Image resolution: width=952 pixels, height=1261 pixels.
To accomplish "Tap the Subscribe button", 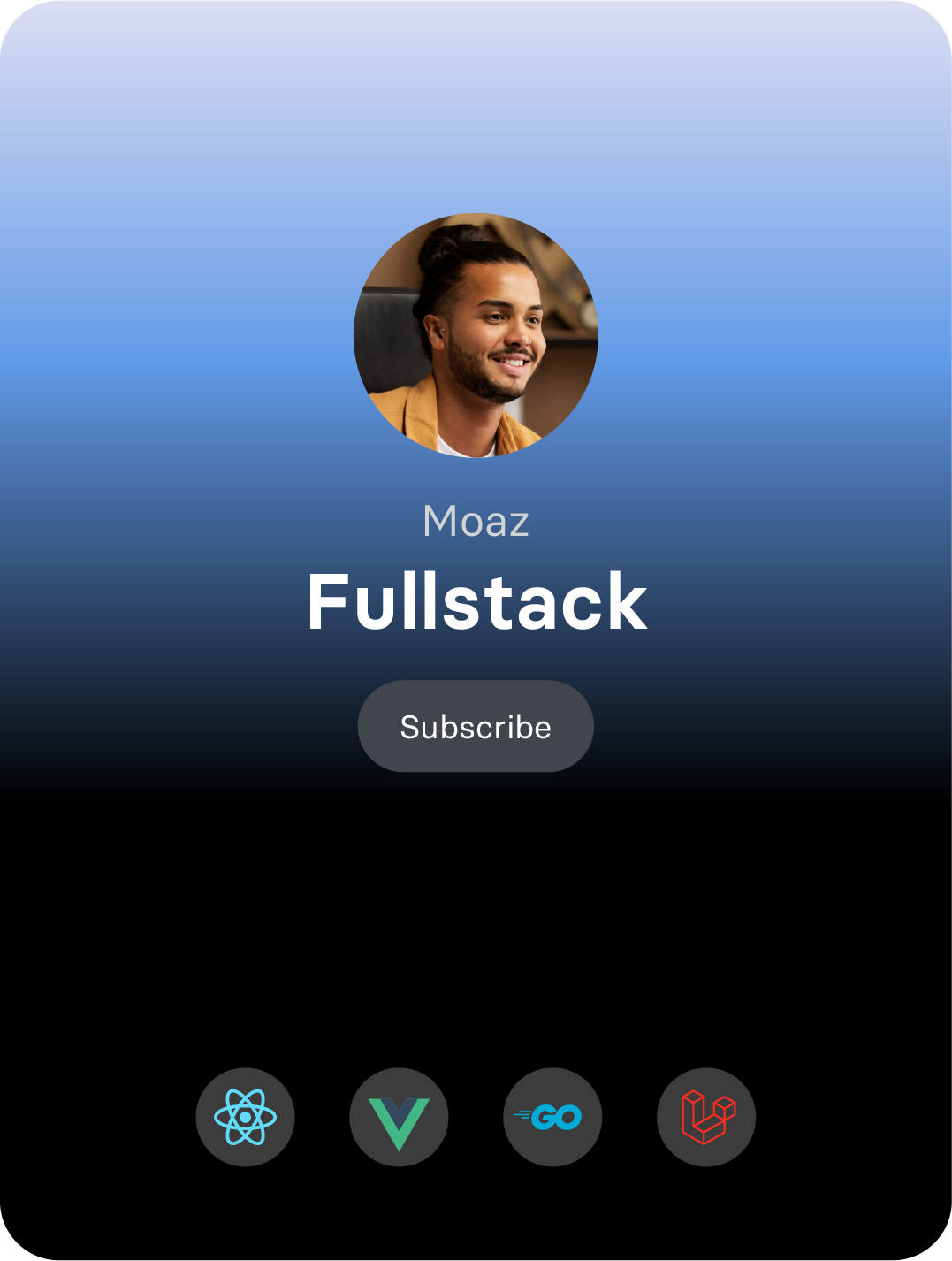I will [476, 726].
